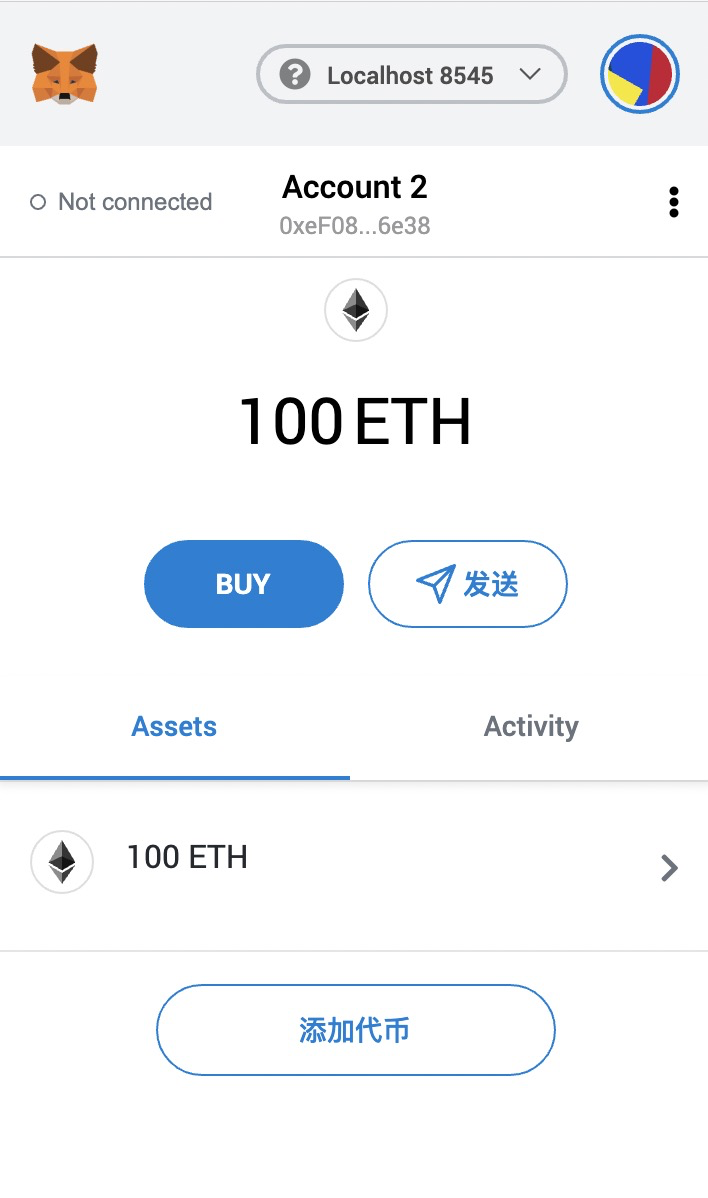Switch to the Activity tab

point(531,727)
